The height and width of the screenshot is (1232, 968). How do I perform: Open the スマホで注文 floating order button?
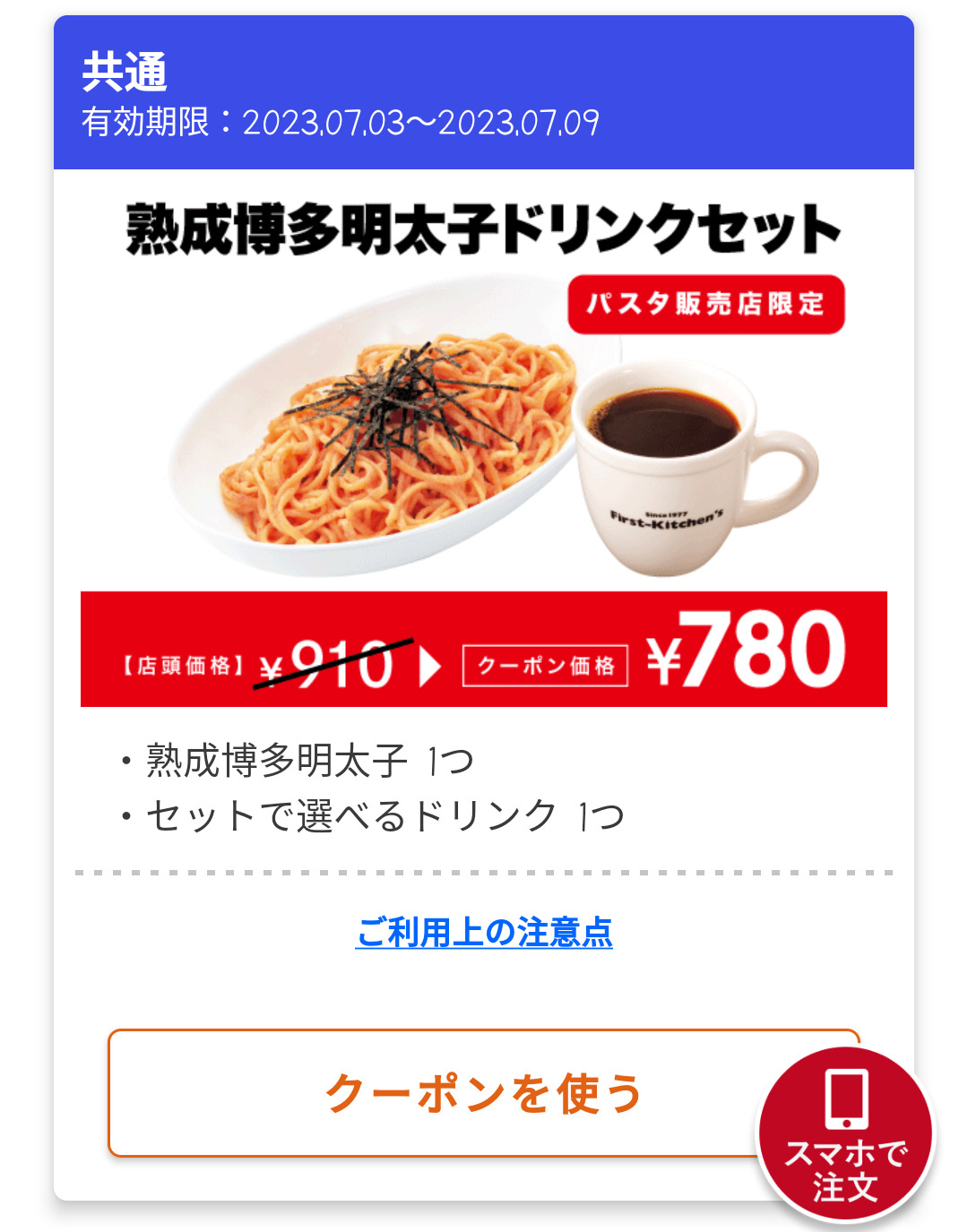pyautogui.click(x=845, y=1135)
